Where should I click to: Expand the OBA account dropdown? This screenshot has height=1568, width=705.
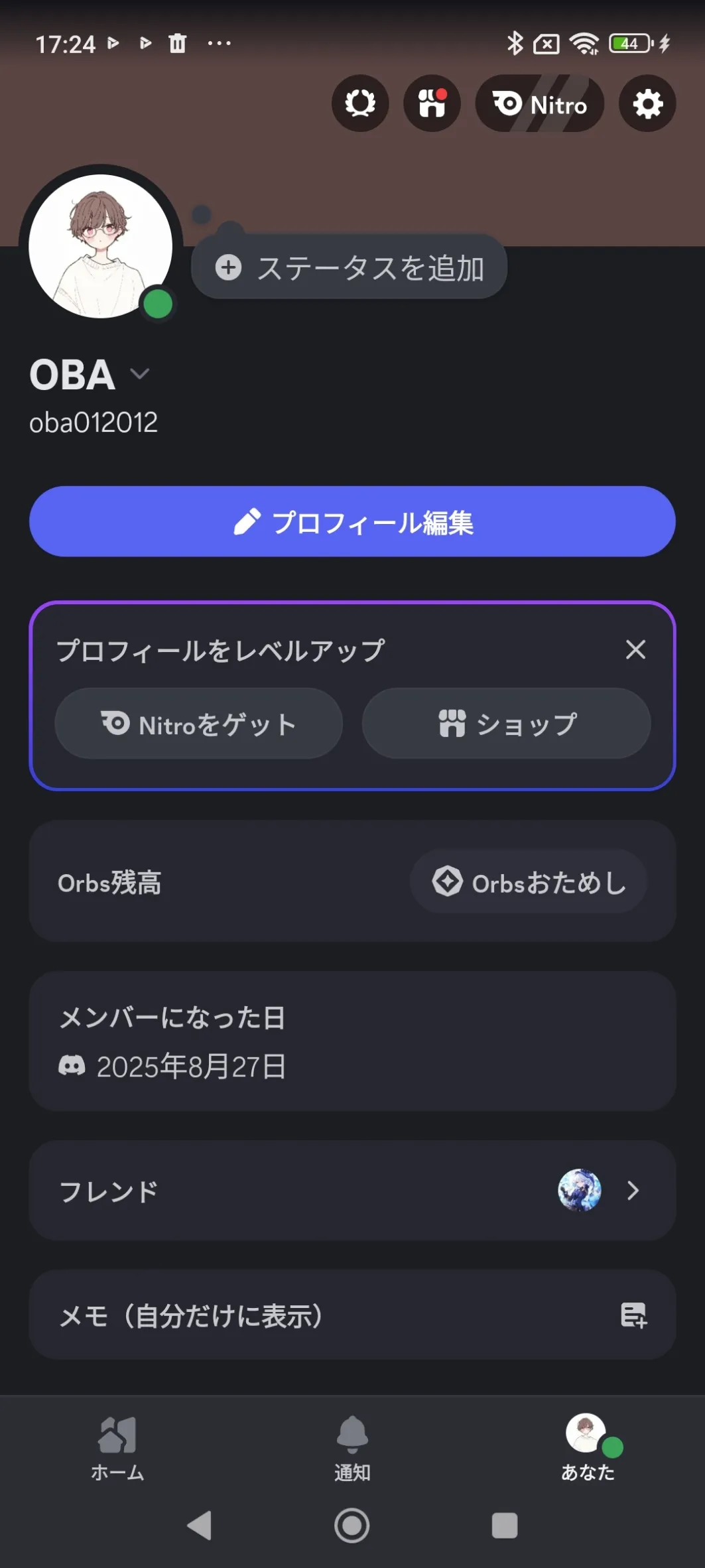tap(140, 374)
